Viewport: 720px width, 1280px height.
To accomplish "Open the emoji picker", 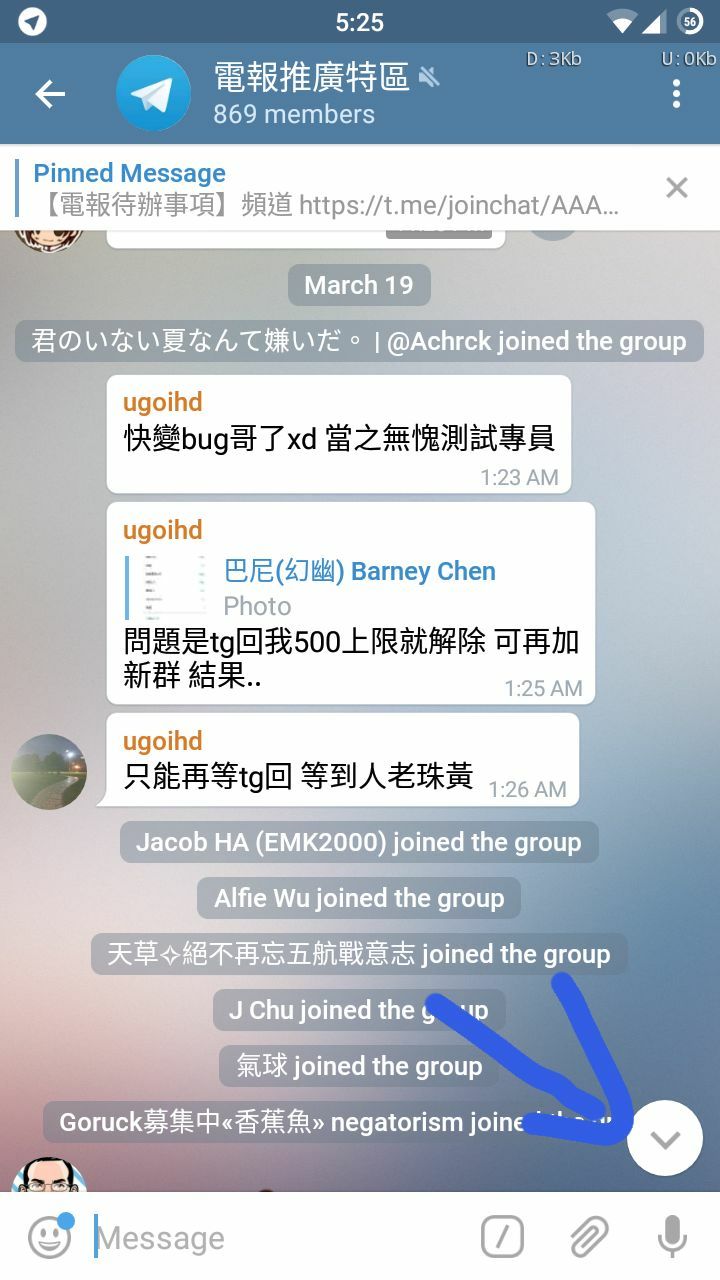I will point(50,1237).
